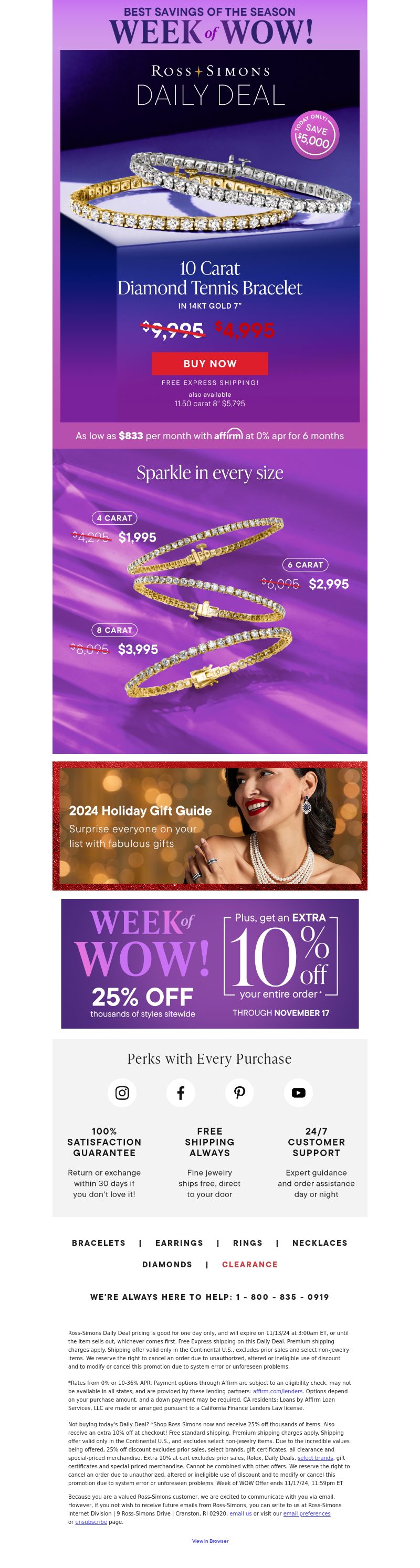Go to the RINGS category
Image resolution: width=420 pixels, height=1568 pixels.
248,1243
